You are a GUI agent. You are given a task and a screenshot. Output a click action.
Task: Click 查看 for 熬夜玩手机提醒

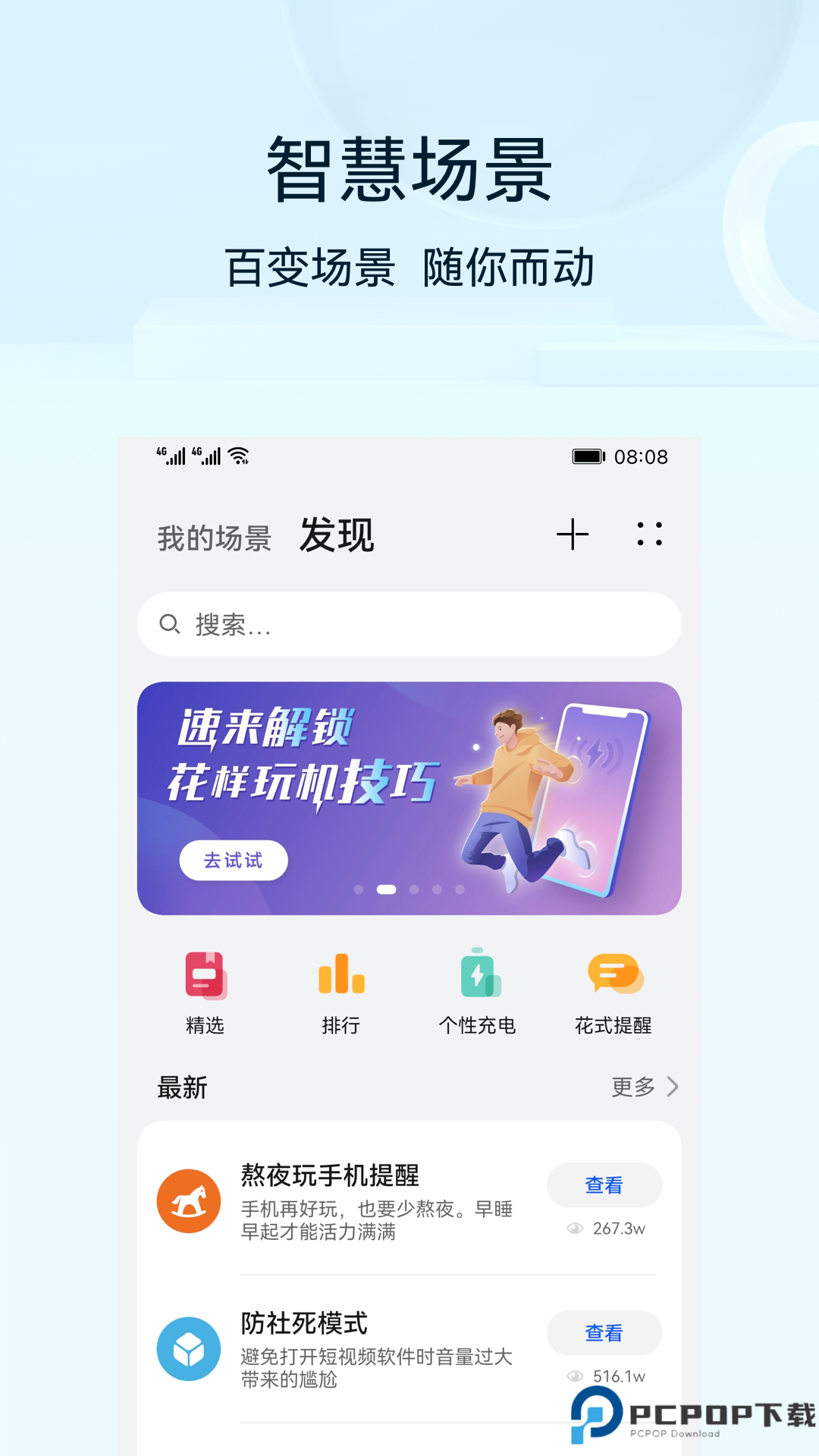[x=604, y=1185]
